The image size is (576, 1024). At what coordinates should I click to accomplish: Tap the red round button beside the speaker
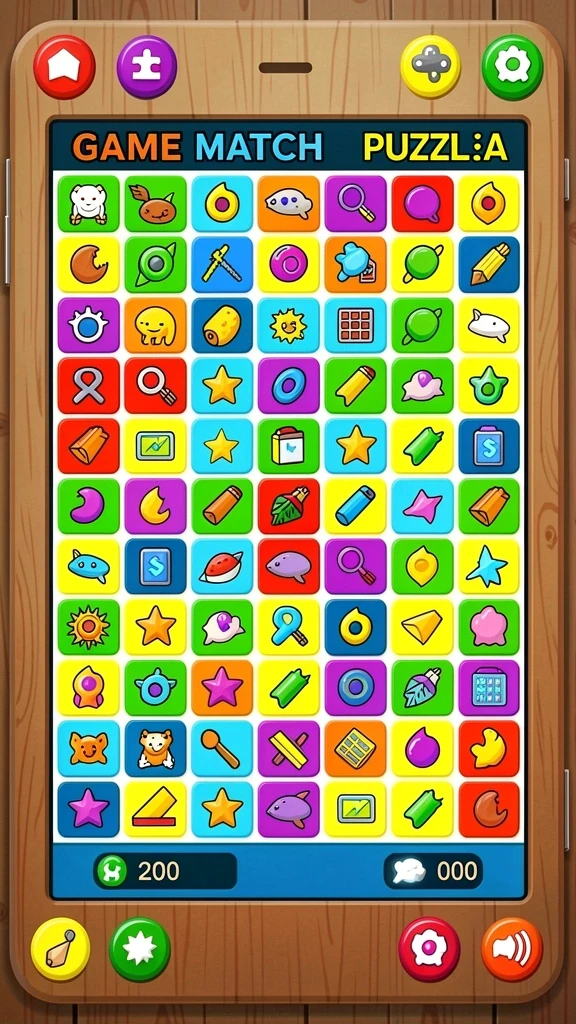pyautogui.click(x=429, y=948)
